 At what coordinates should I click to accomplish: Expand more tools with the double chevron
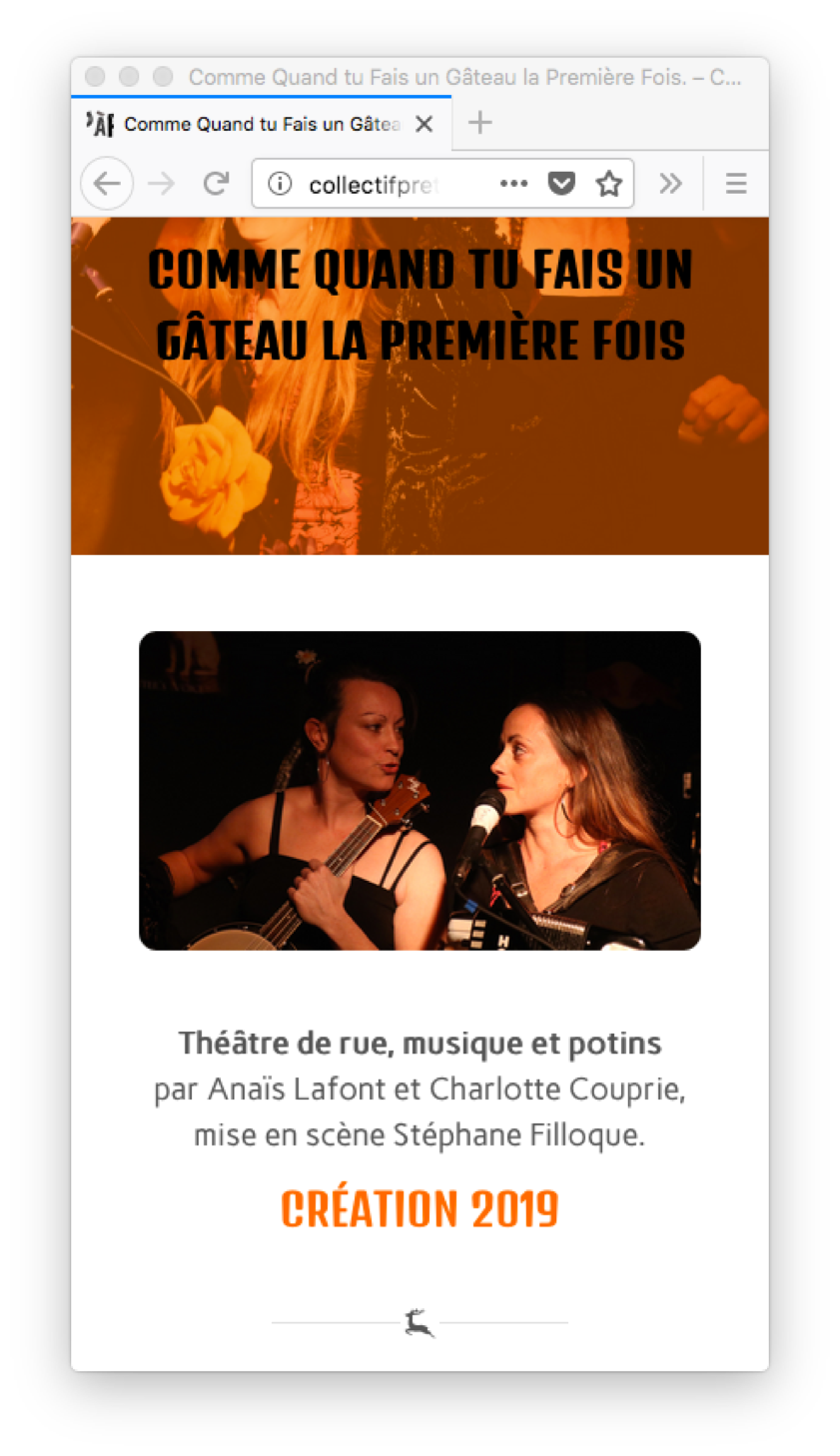click(x=670, y=184)
